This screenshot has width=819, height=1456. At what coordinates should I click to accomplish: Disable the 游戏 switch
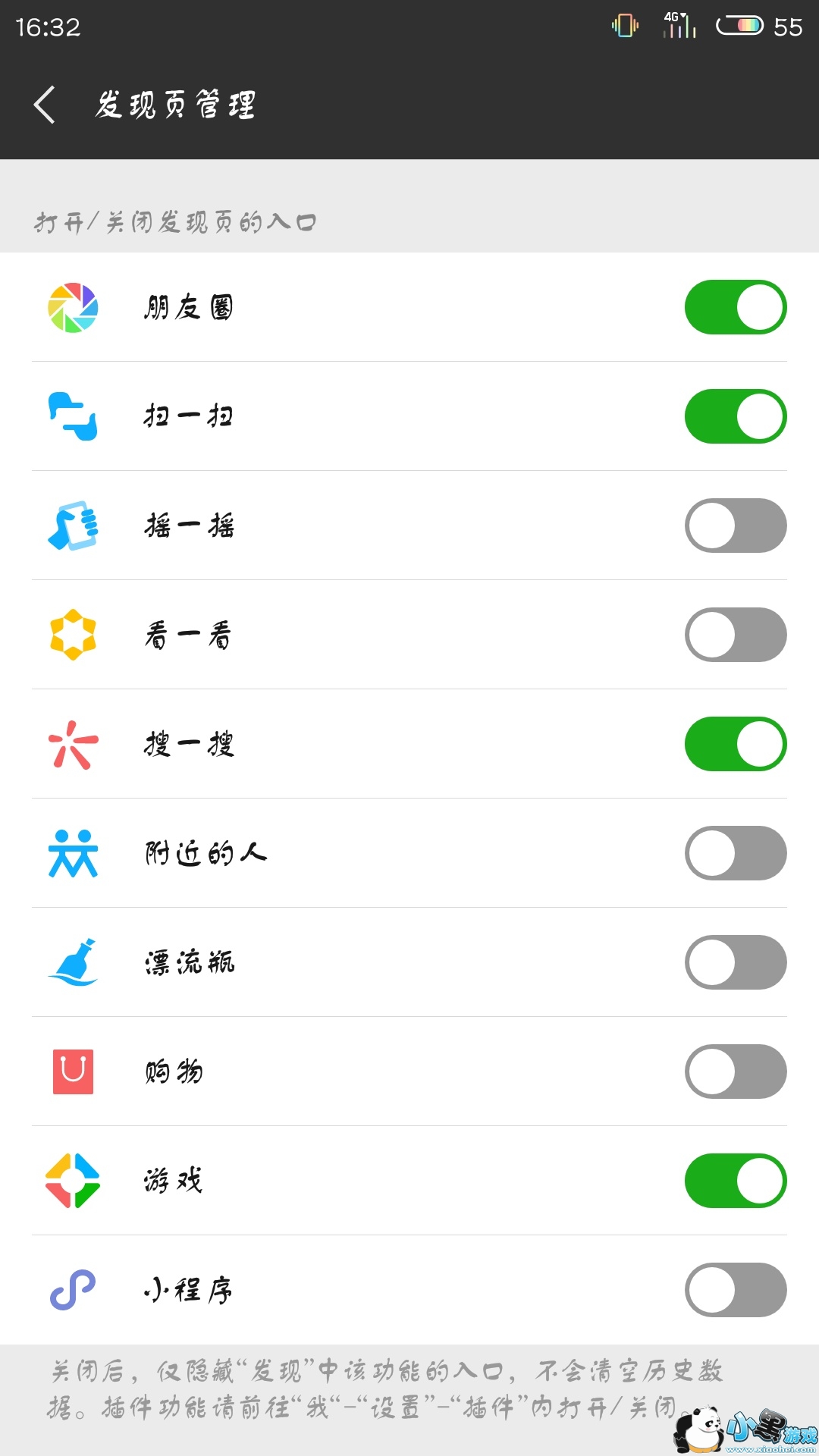point(735,1181)
